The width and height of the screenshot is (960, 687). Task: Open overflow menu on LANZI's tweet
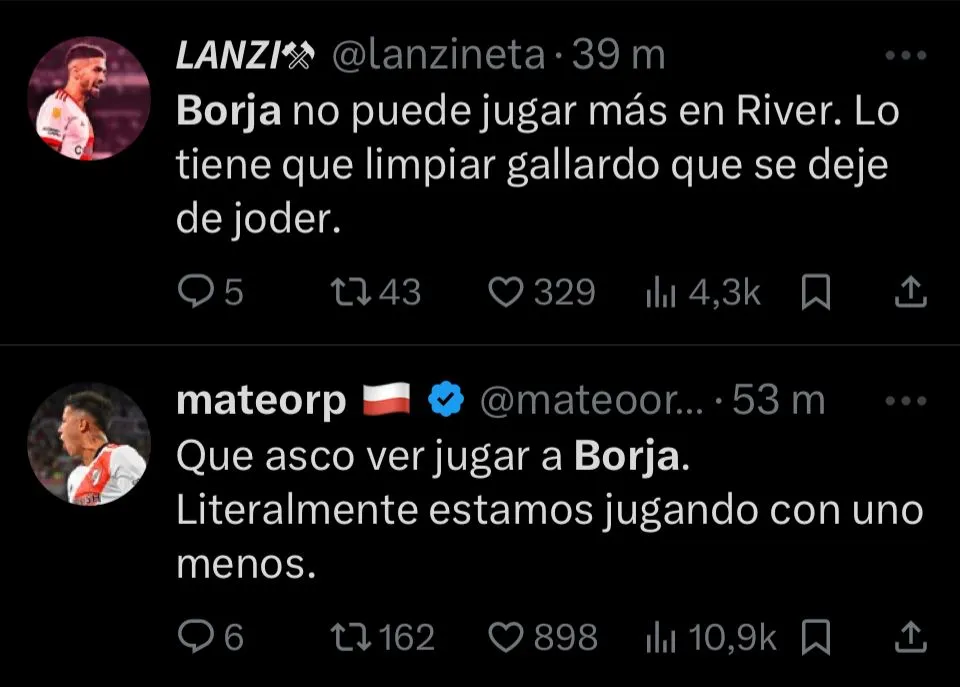point(907,57)
